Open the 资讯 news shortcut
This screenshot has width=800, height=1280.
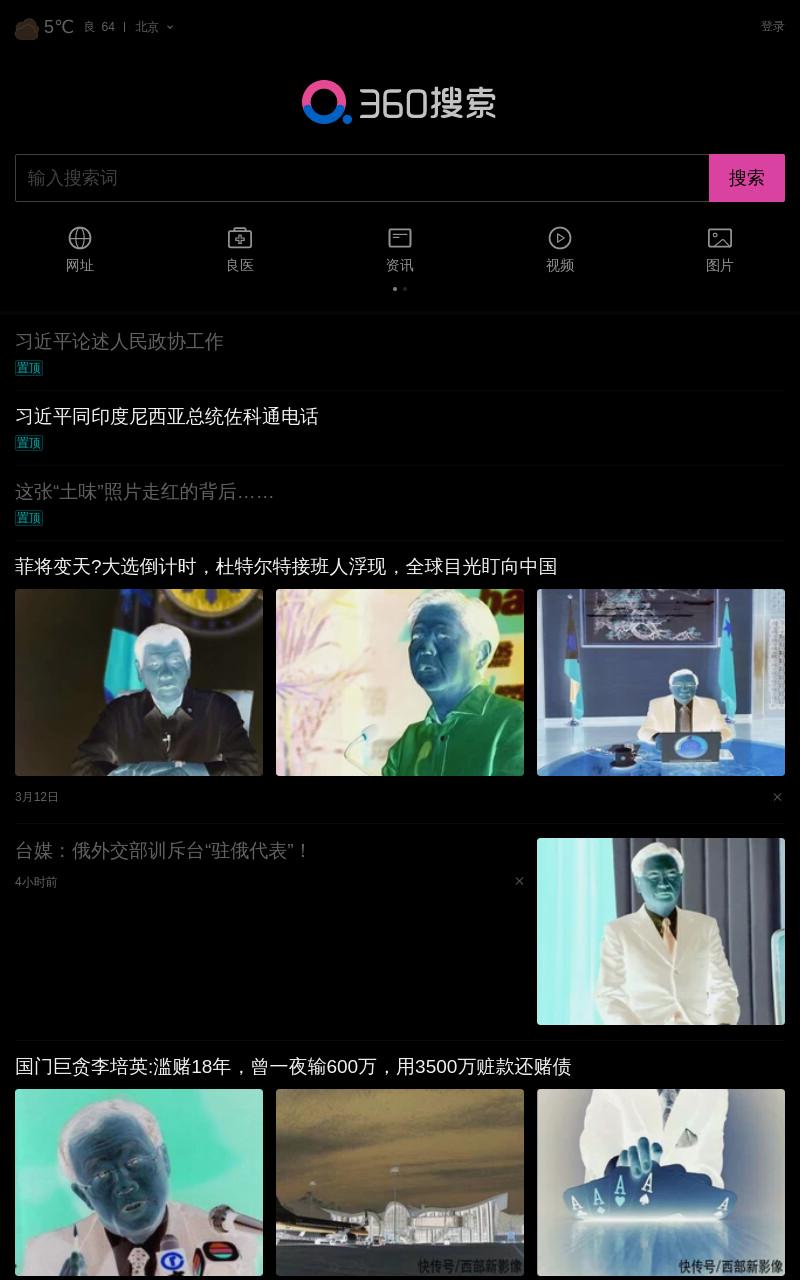(x=400, y=250)
